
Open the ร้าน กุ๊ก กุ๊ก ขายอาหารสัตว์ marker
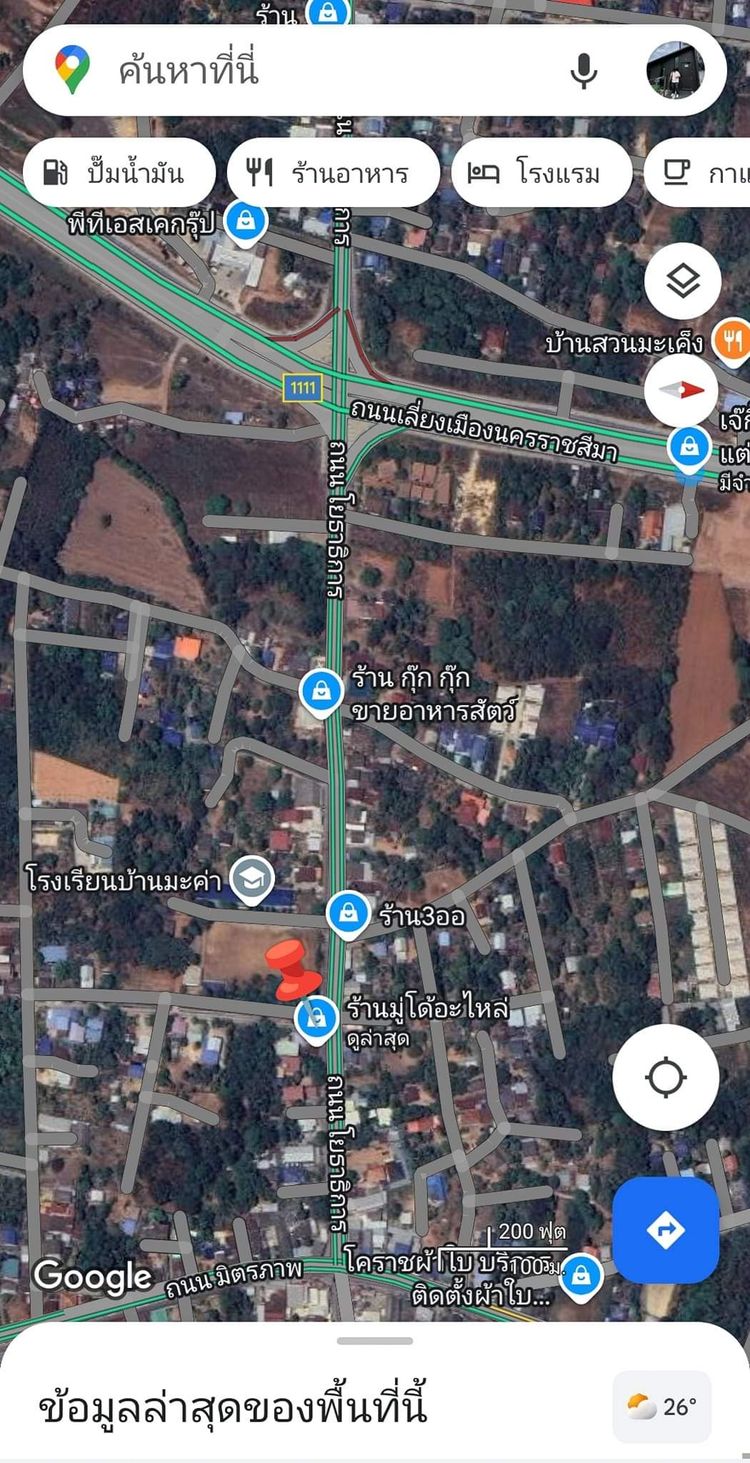[321, 692]
